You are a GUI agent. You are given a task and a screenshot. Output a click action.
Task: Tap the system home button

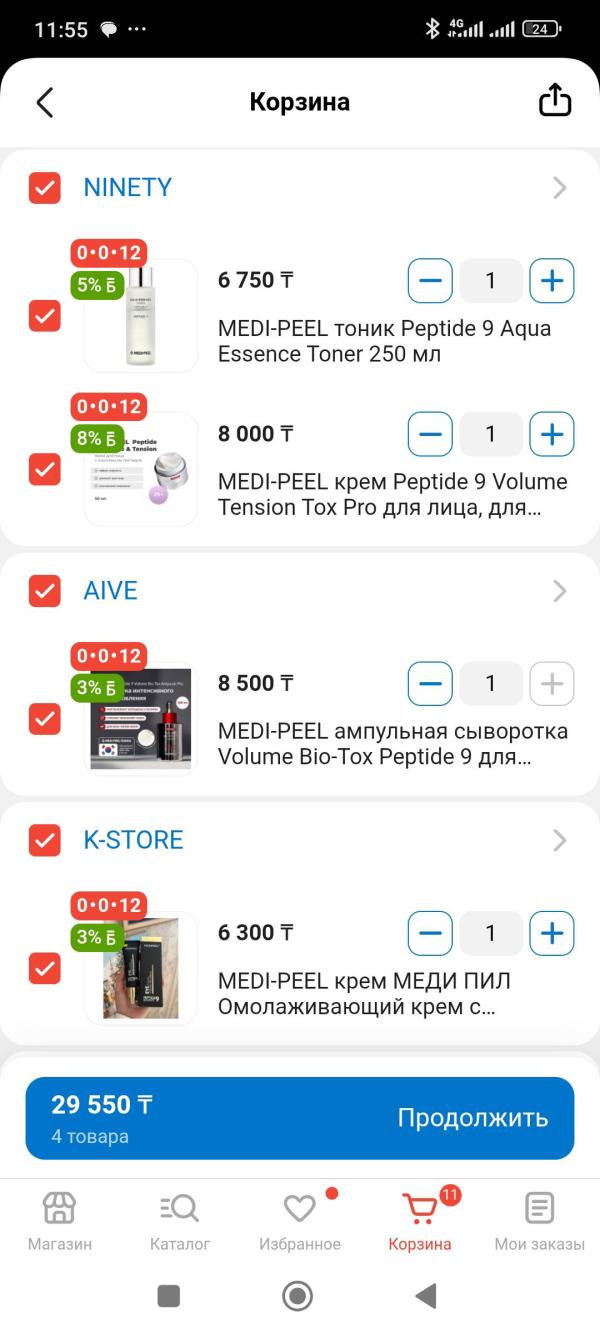(298, 1296)
